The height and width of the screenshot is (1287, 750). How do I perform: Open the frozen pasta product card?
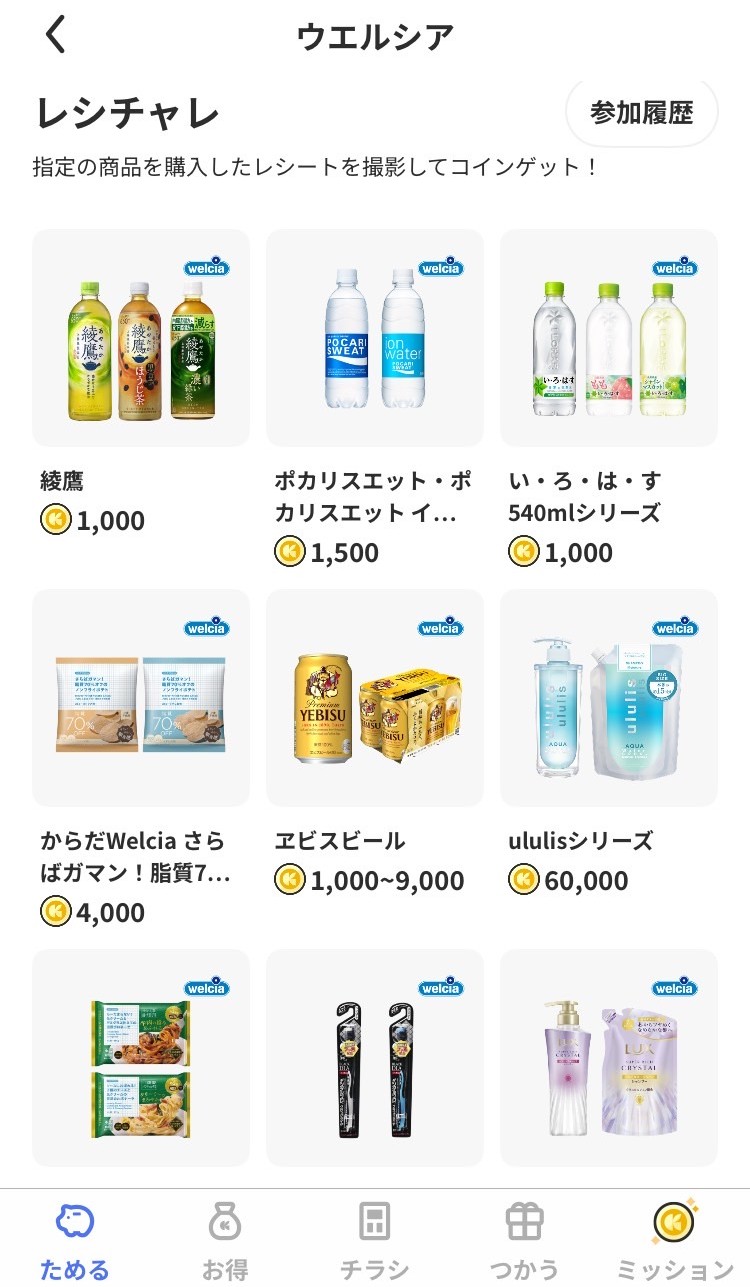[x=141, y=1057]
